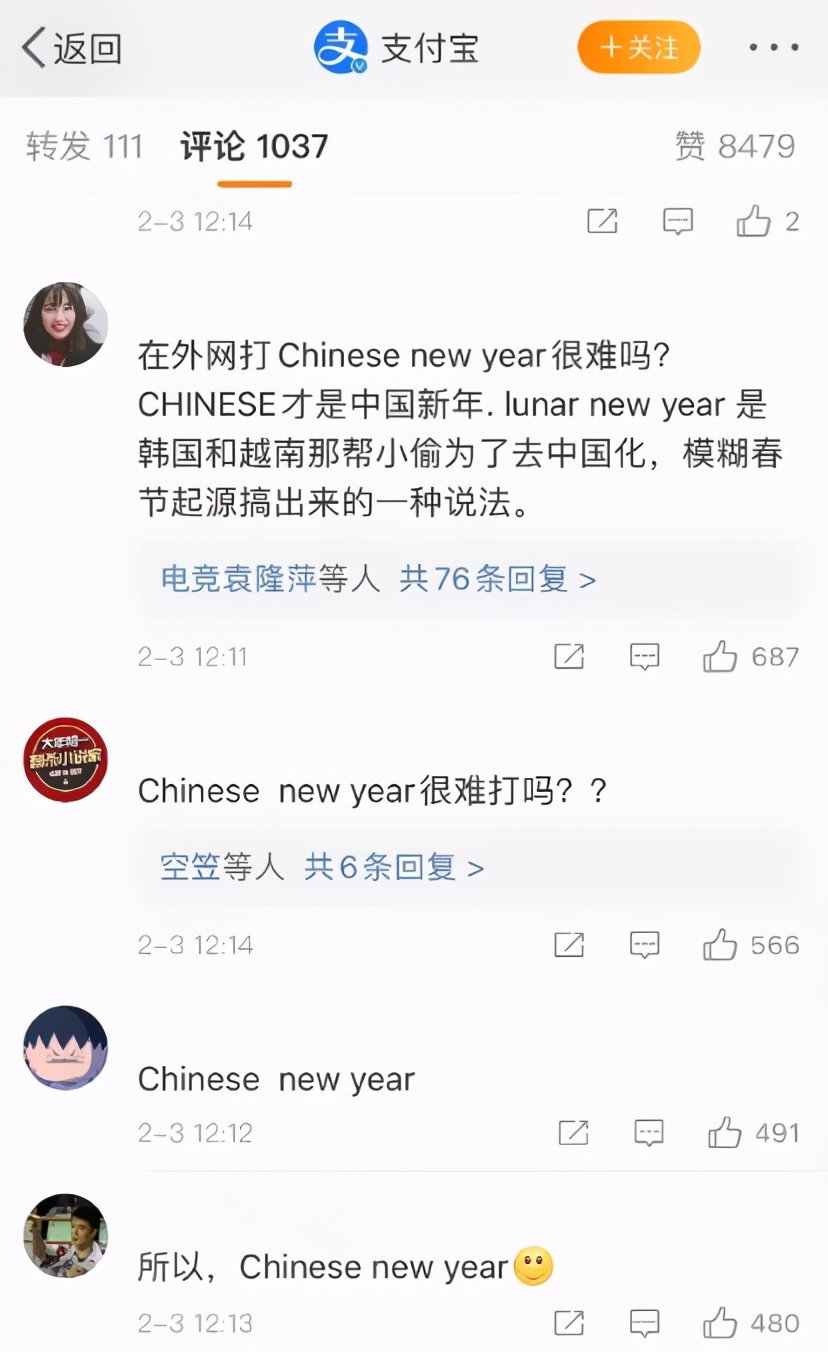Open the avatar of the 很难打吗 commenter
The image size is (828, 1352).
(x=65, y=760)
